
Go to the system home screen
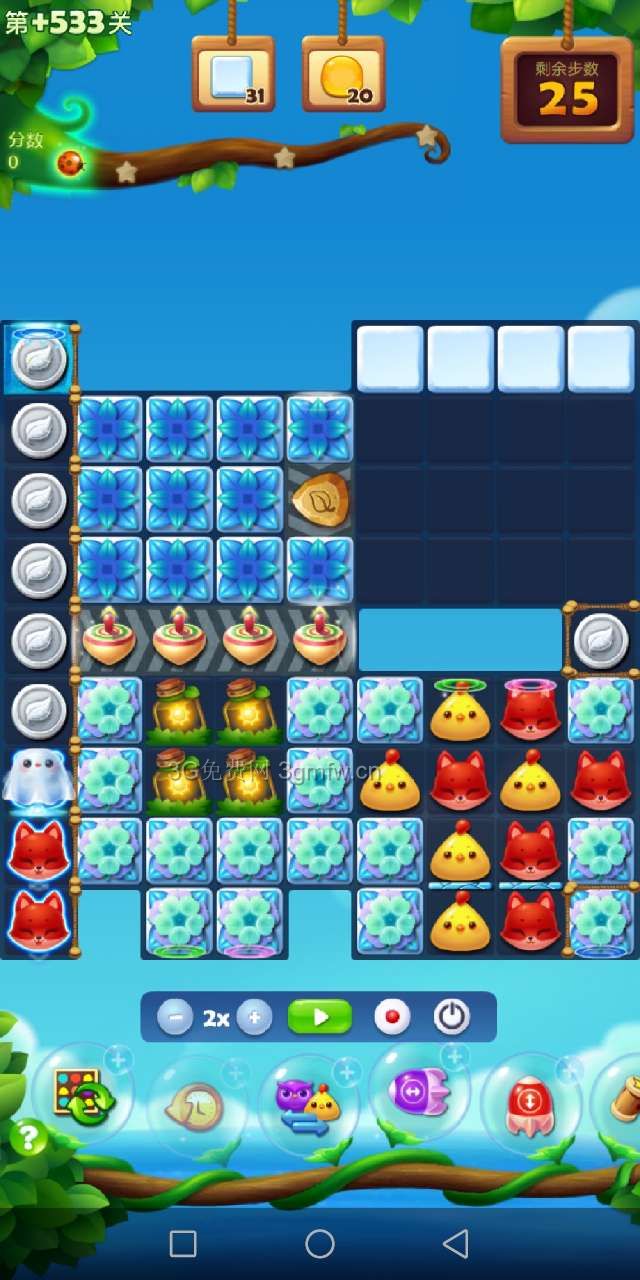pyautogui.click(x=320, y=1243)
